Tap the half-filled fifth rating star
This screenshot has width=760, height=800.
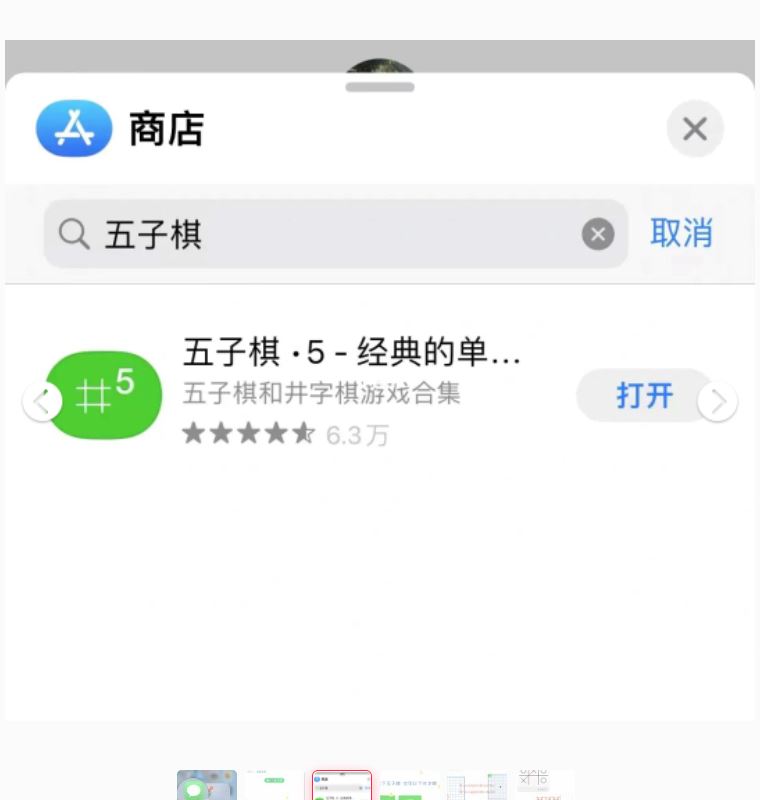click(x=304, y=434)
